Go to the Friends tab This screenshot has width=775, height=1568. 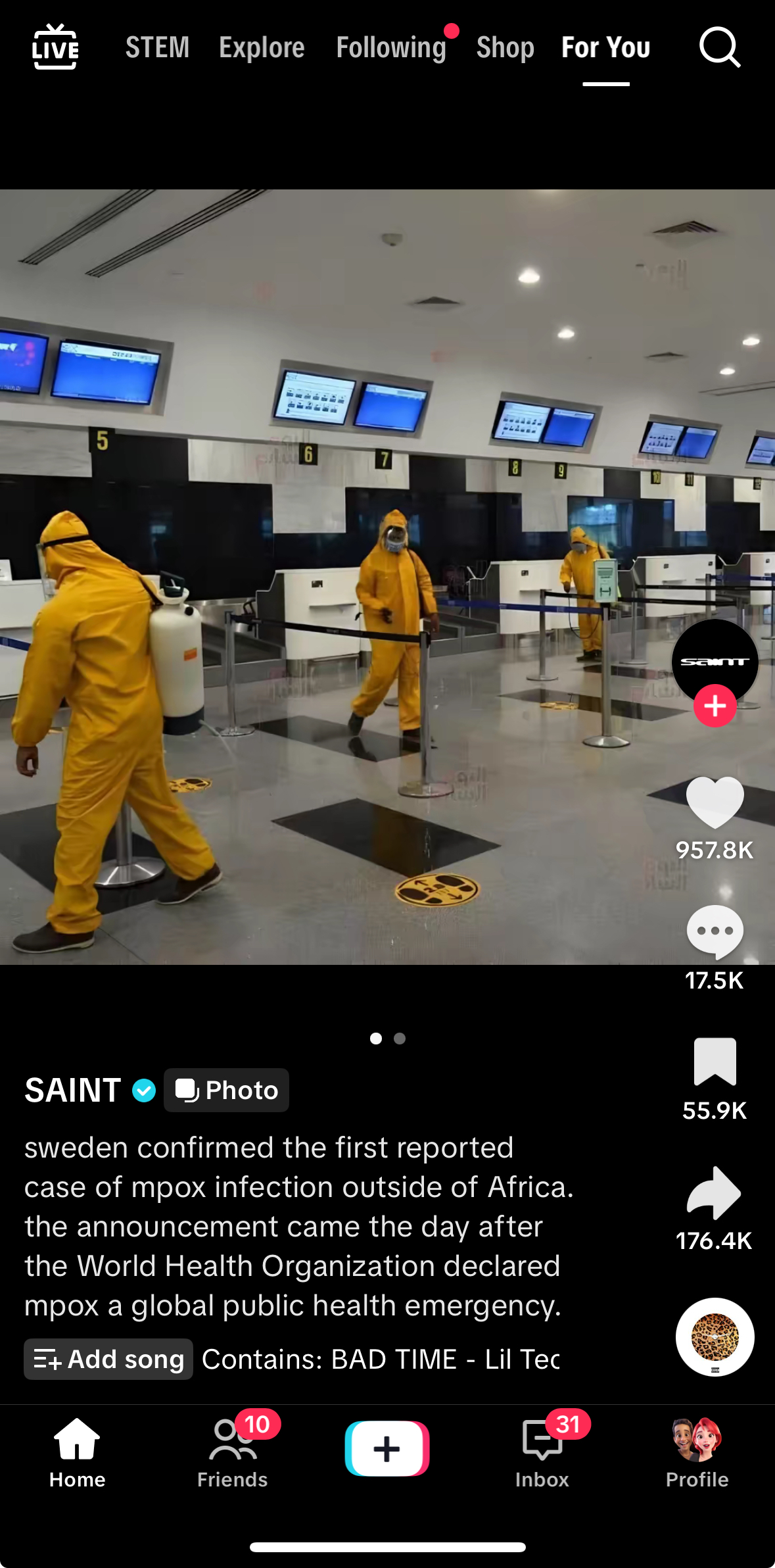pyautogui.click(x=233, y=1452)
